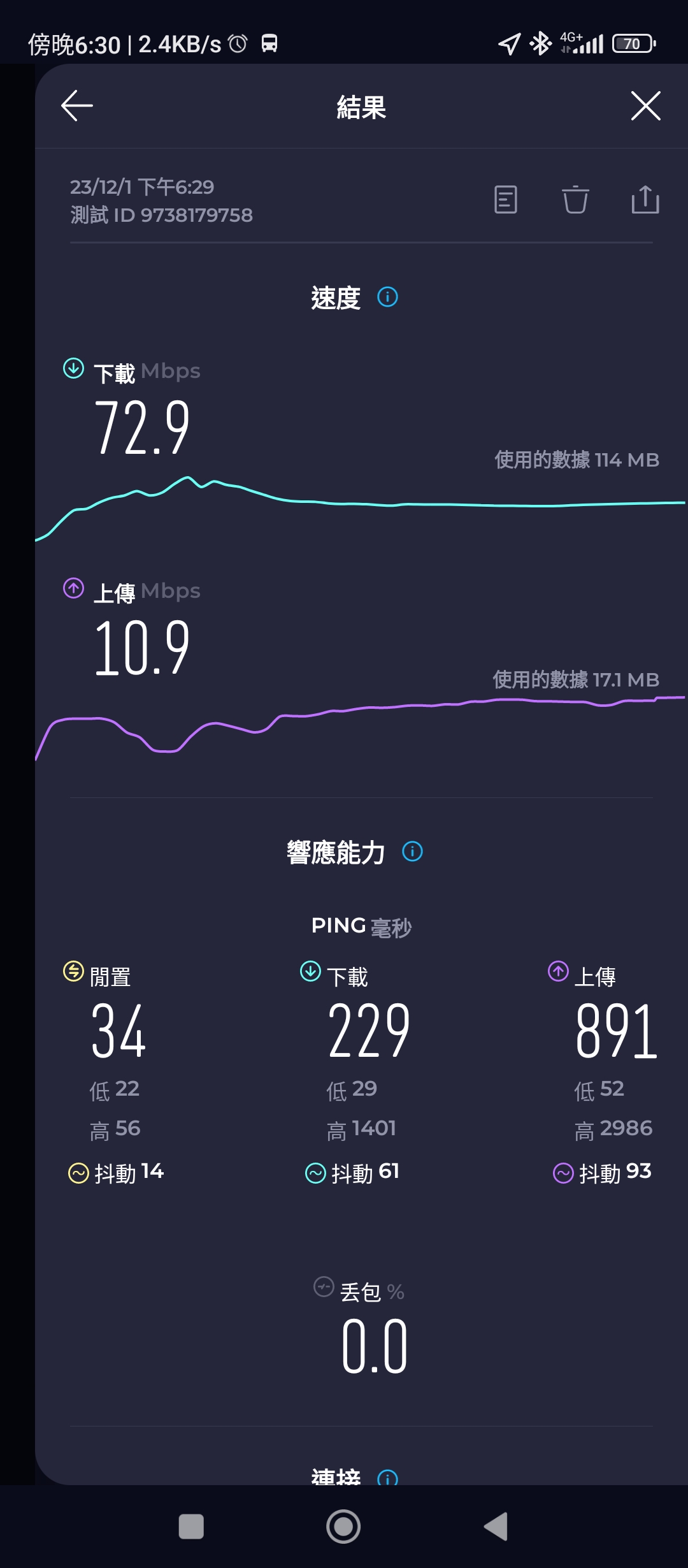Open the info icon beside 速度
This screenshot has width=688, height=1568.
[x=387, y=297]
